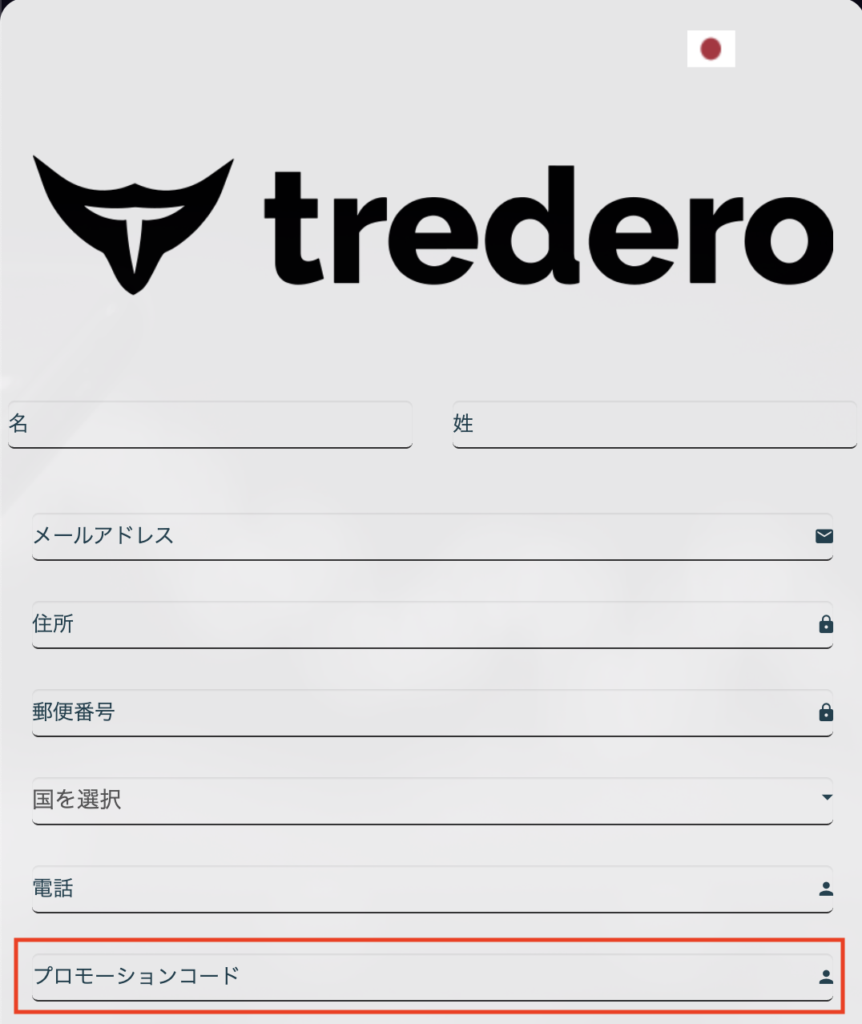Click inside the 名 first name field
Screen dimensions: 862x1024
200,424
